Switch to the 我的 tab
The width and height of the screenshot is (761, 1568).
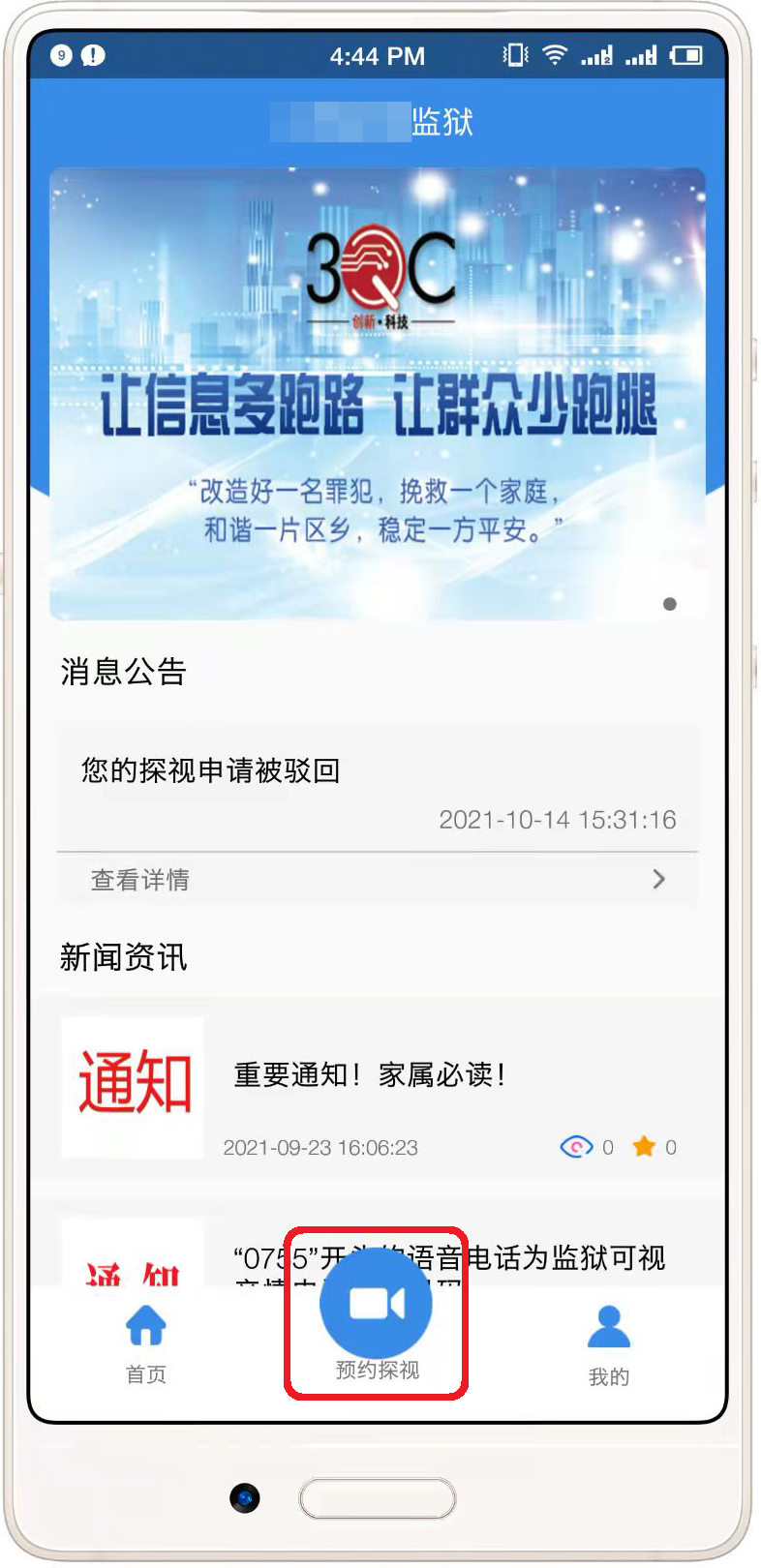(608, 1342)
